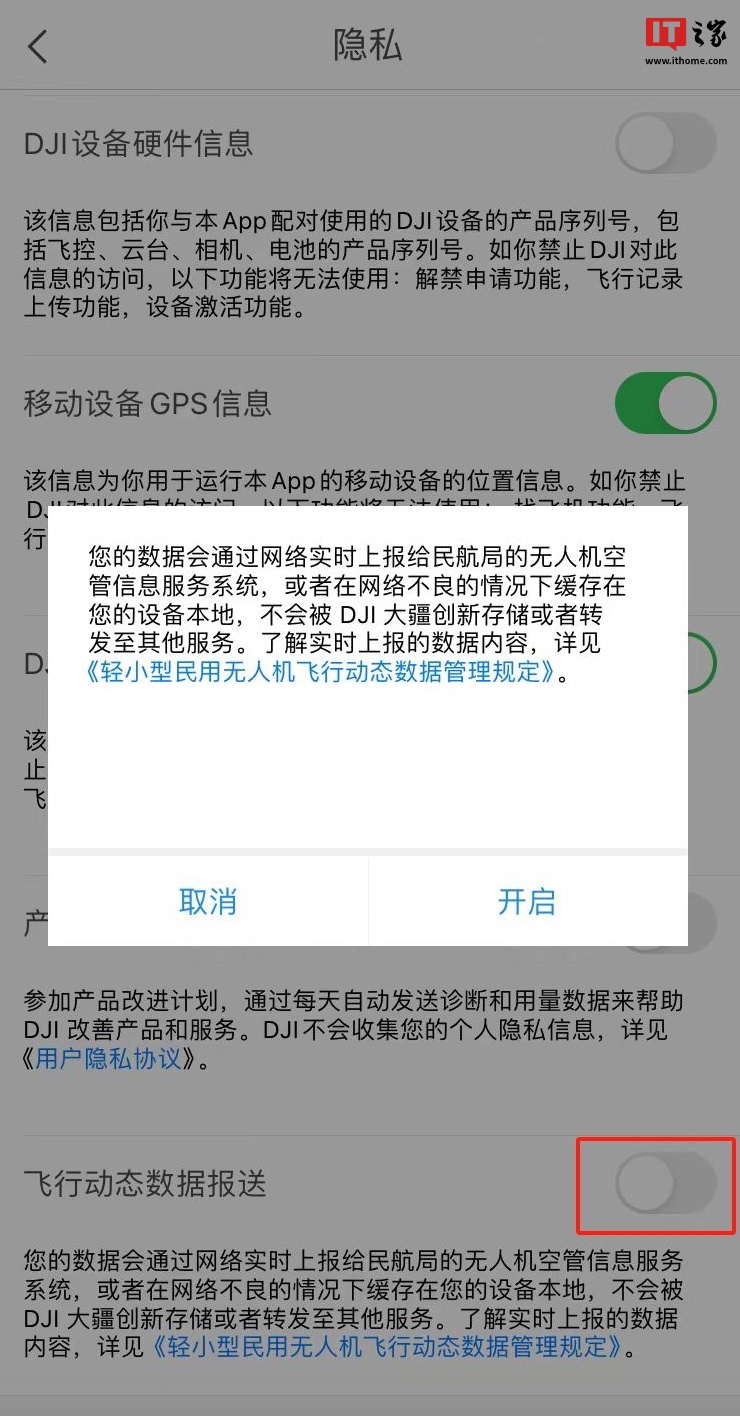The width and height of the screenshot is (740, 1416).
Task: Tap 取消 to cancel the dialog
Action: click(208, 902)
